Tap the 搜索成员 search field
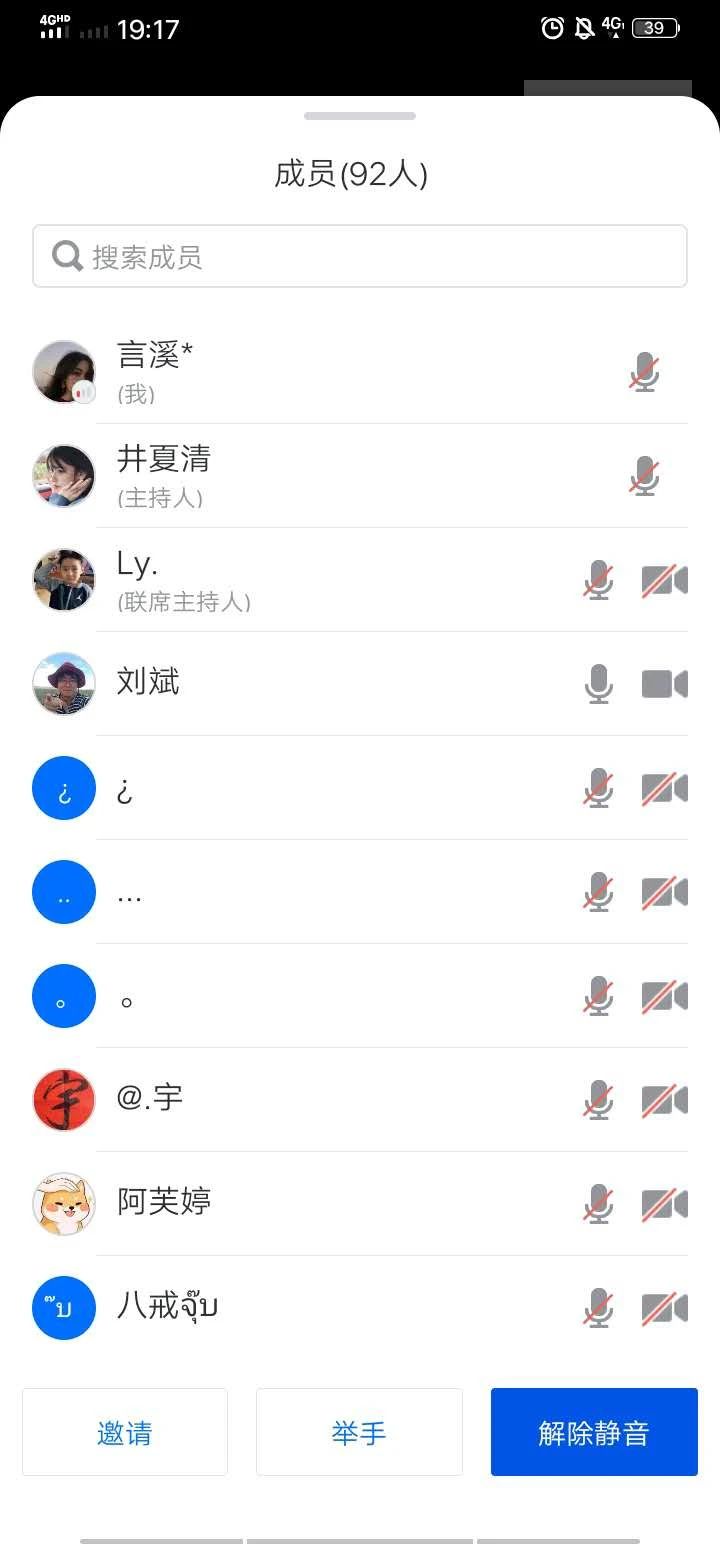720x1544 pixels. point(360,256)
